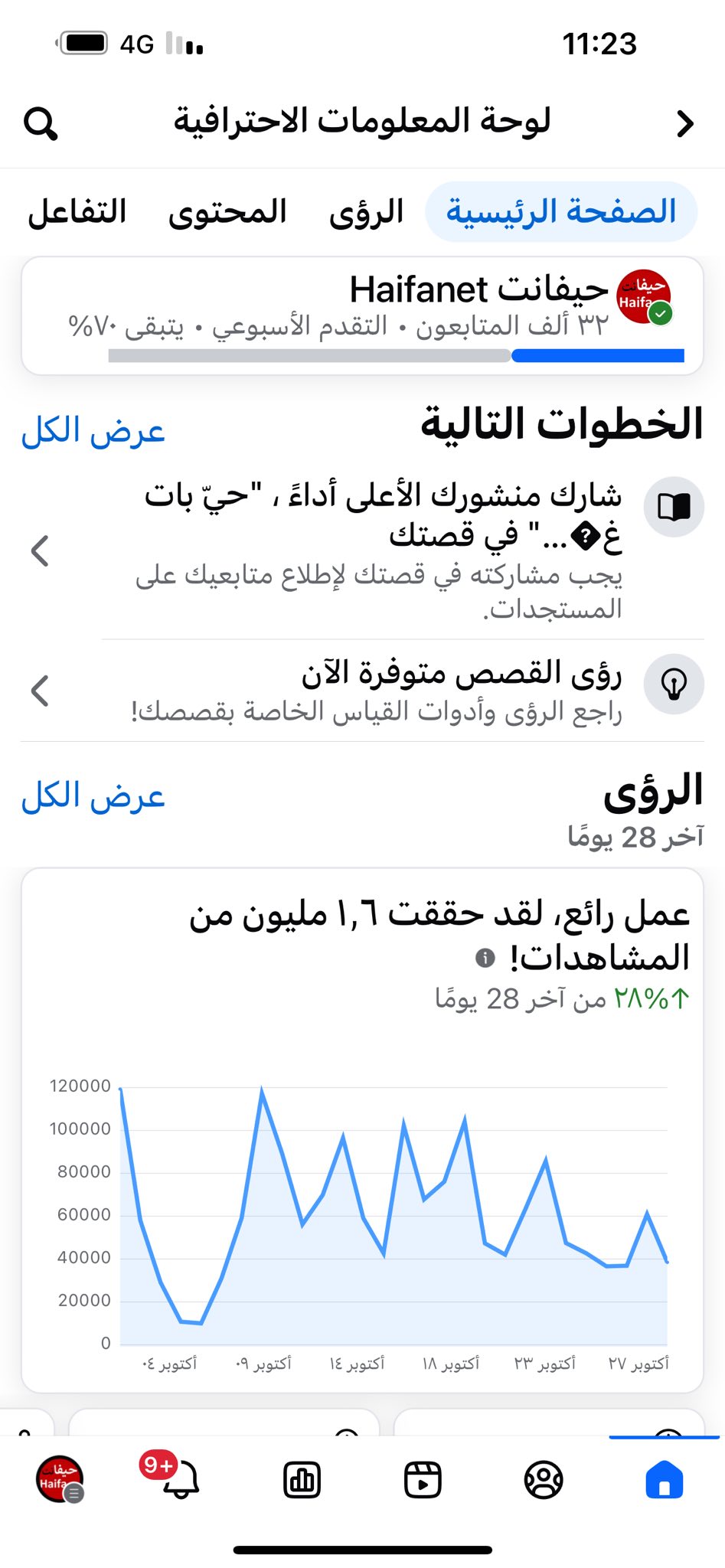Open the dashboard chart tab in bottom bar
This screenshot has width=725, height=1568.
pyautogui.click(x=302, y=1479)
